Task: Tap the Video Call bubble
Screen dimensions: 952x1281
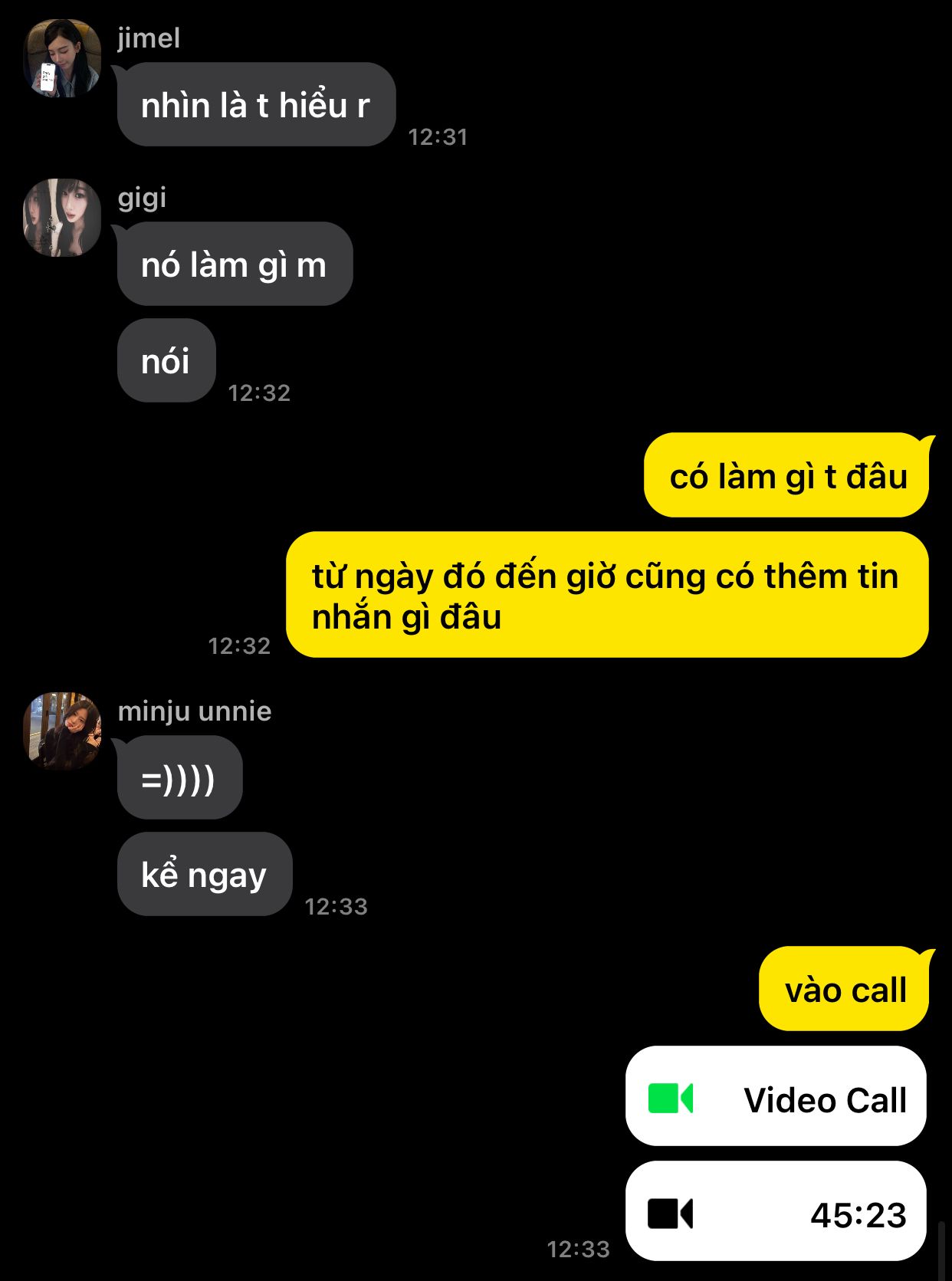Action: coord(776,1096)
